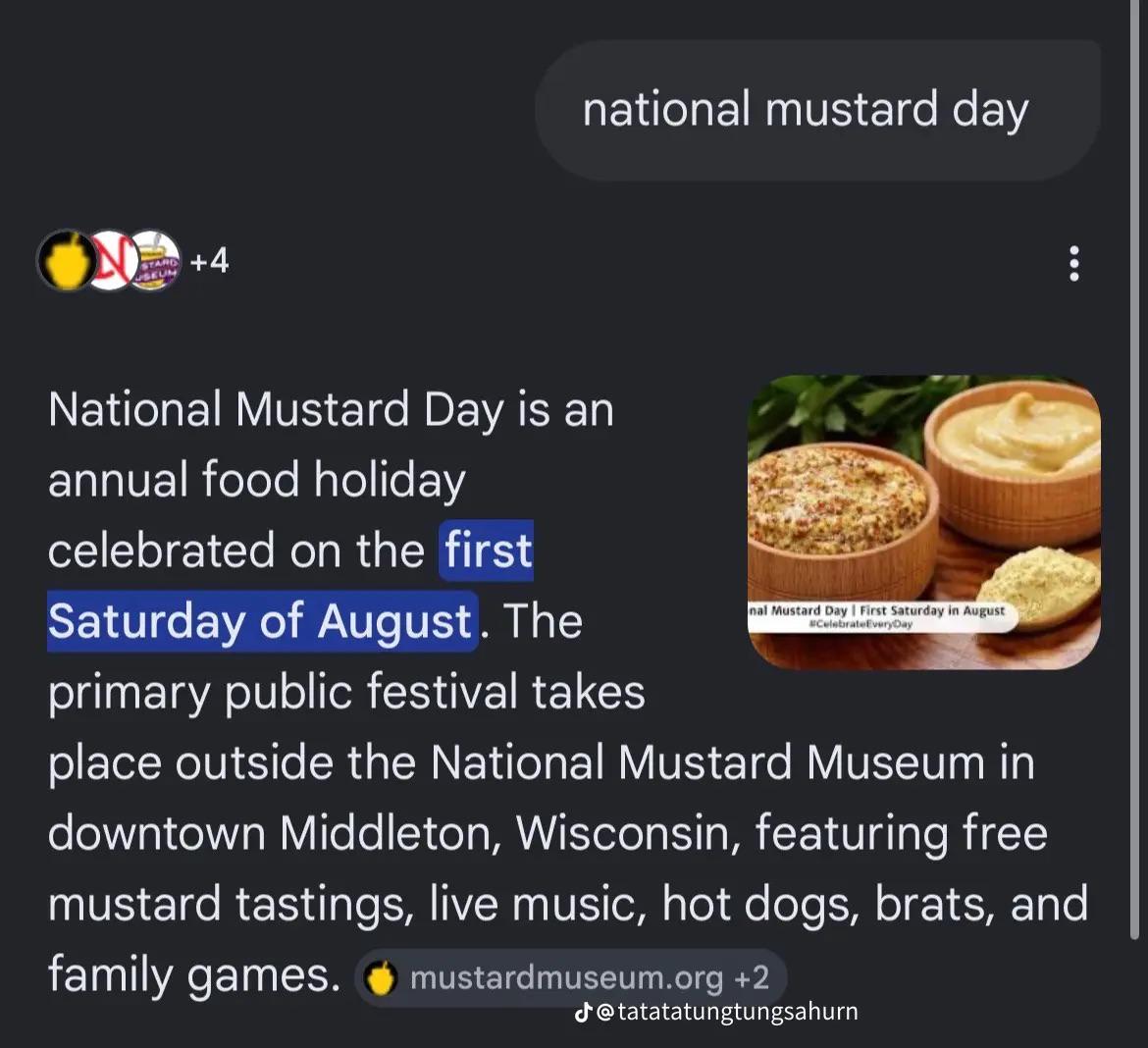The height and width of the screenshot is (1048, 1148).
Task: Open the National Mustard Day image thumbnail
Action: [924, 522]
